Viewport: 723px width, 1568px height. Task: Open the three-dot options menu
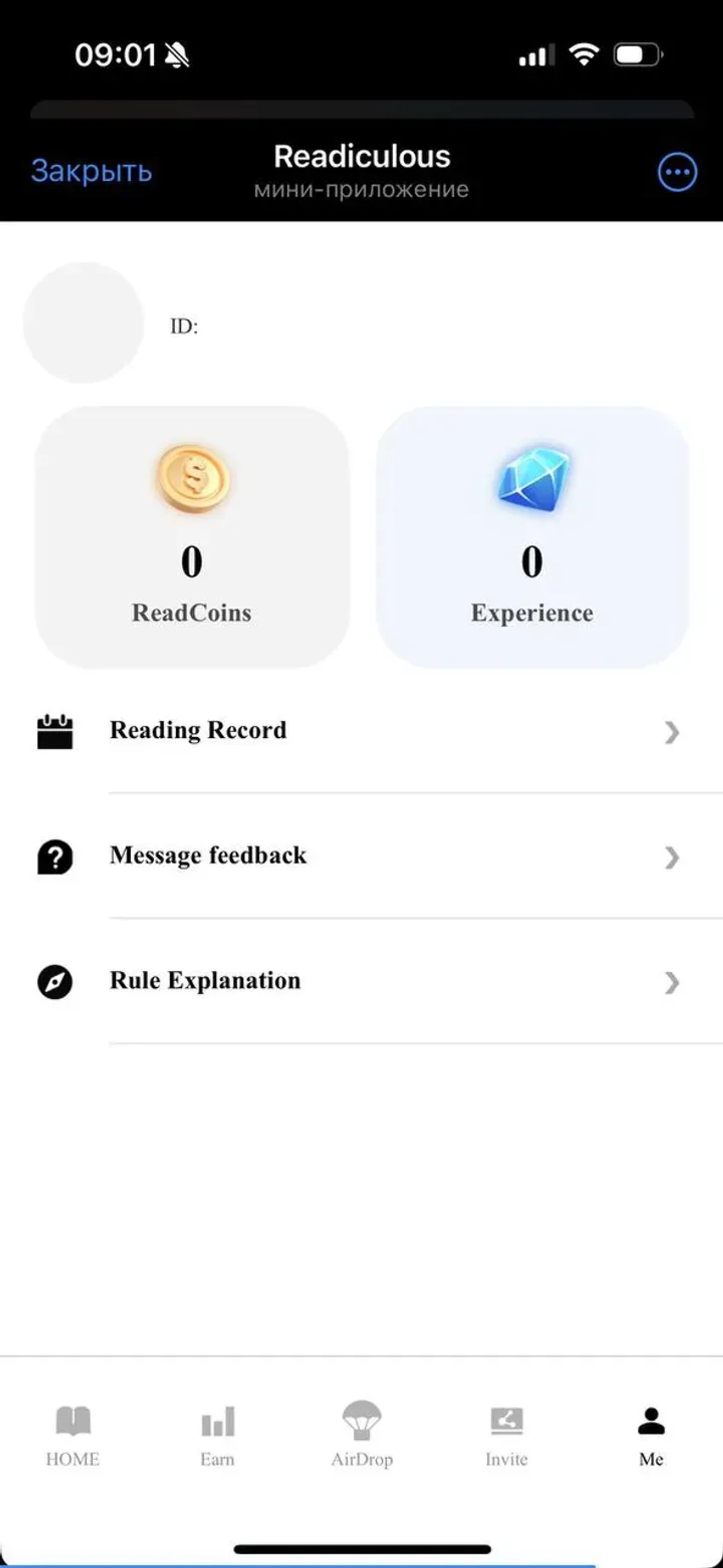[x=677, y=172]
